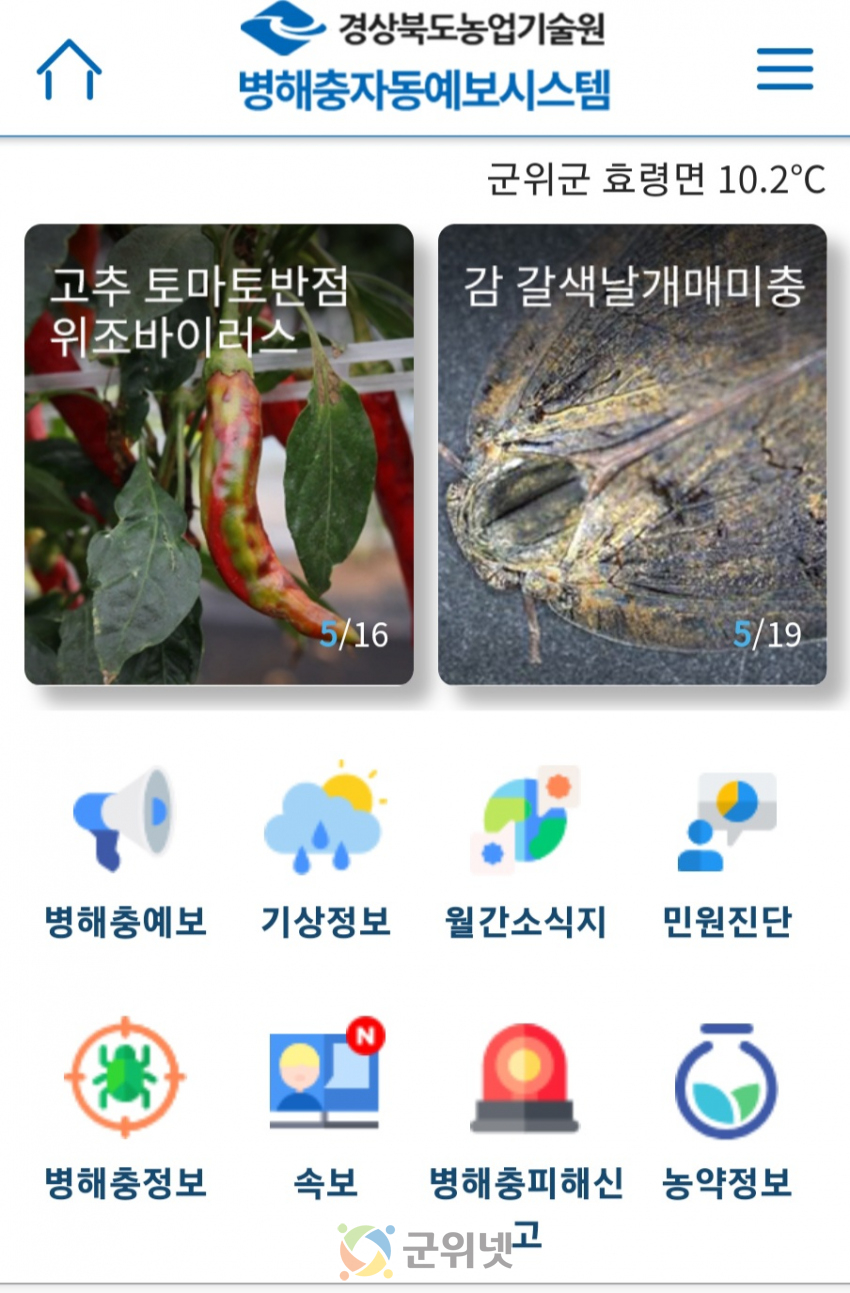Open the 고추 토마토반점위조바이러스 card
The height and width of the screenshot is (1293, 850).
coord(219,454)
